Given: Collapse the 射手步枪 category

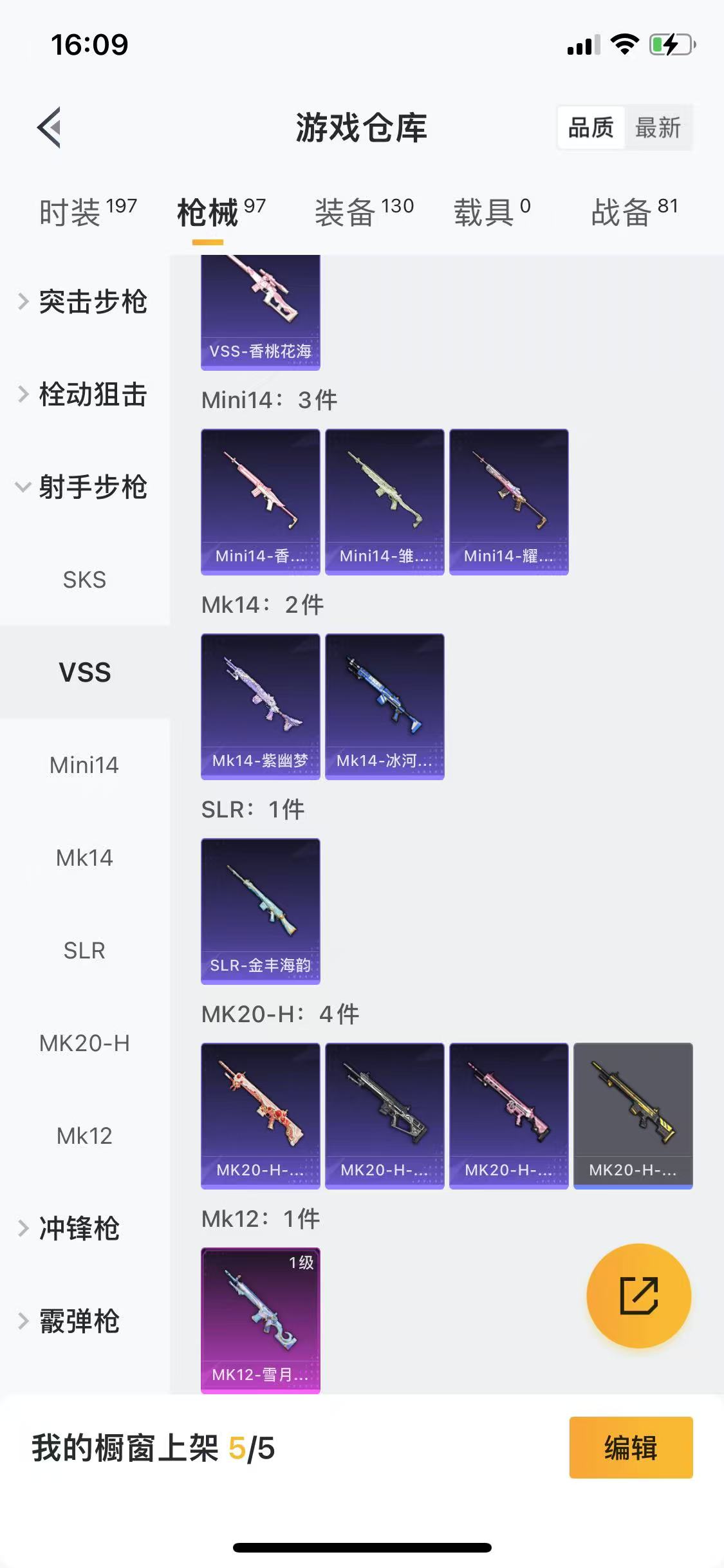Looking at the screenshot, I should click(x=84, y=487).
